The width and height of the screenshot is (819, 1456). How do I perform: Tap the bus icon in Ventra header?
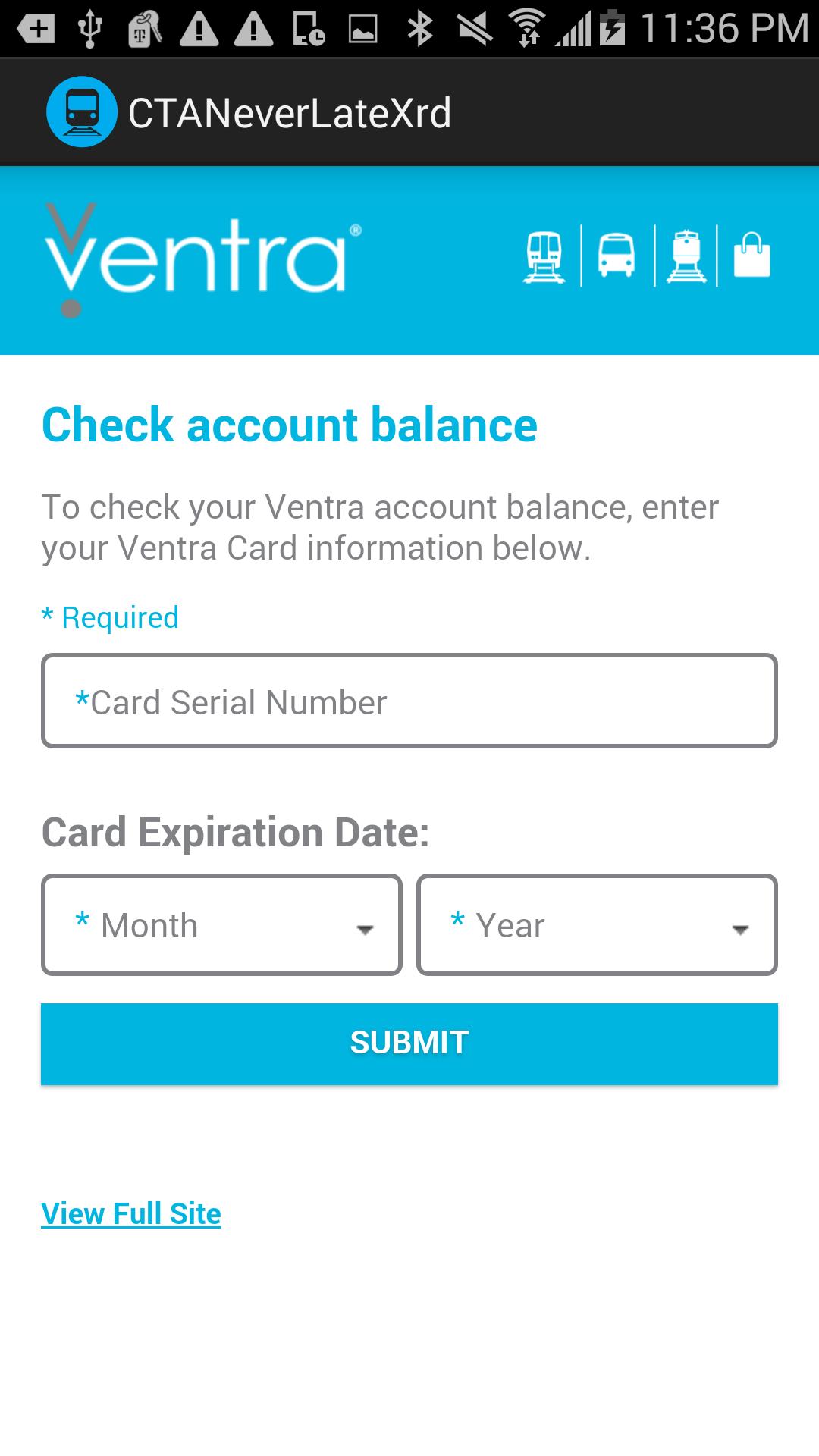click(x=617, y=257)
